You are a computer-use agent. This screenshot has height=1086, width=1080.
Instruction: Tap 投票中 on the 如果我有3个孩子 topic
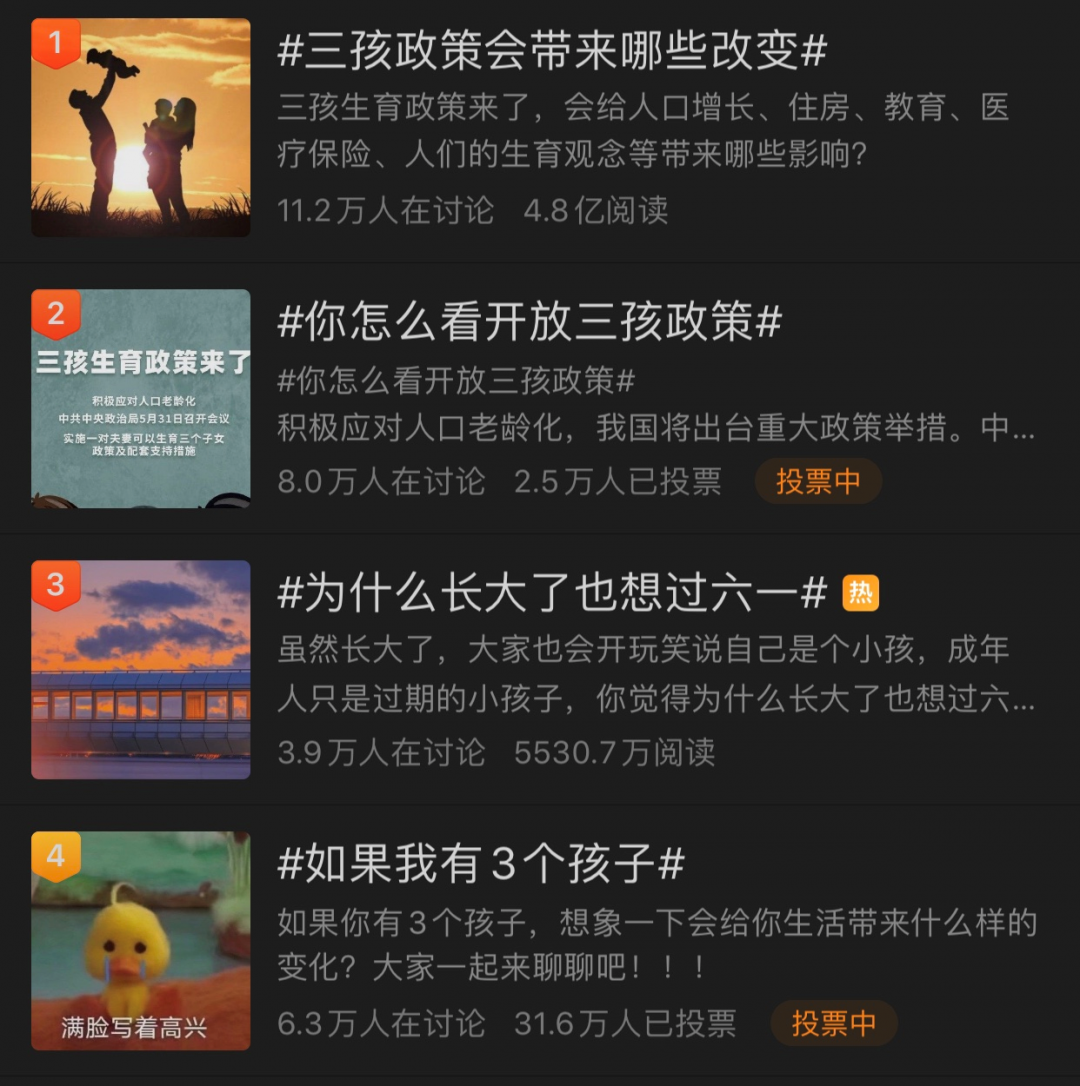834,1023
